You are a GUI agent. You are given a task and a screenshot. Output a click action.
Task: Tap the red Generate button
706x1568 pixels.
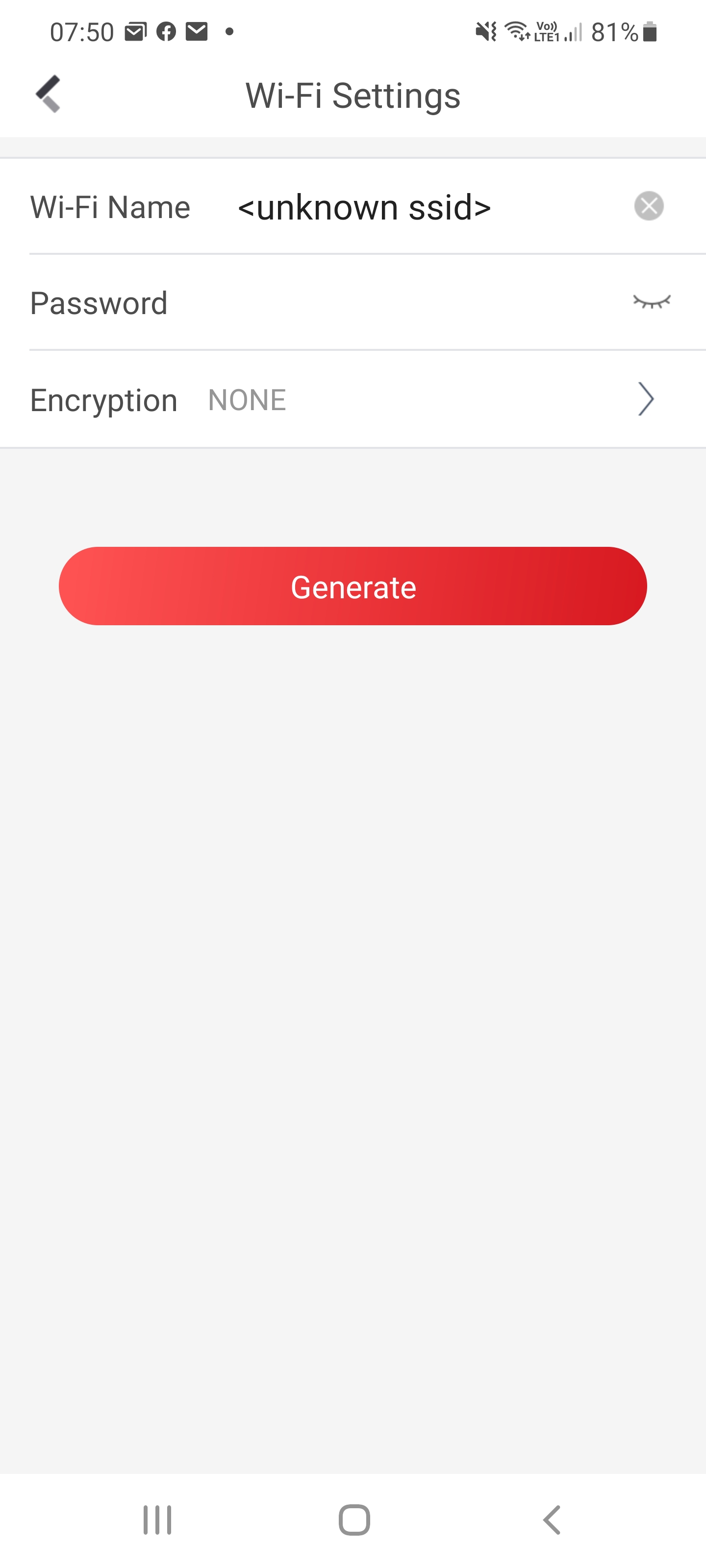point(353,586)
